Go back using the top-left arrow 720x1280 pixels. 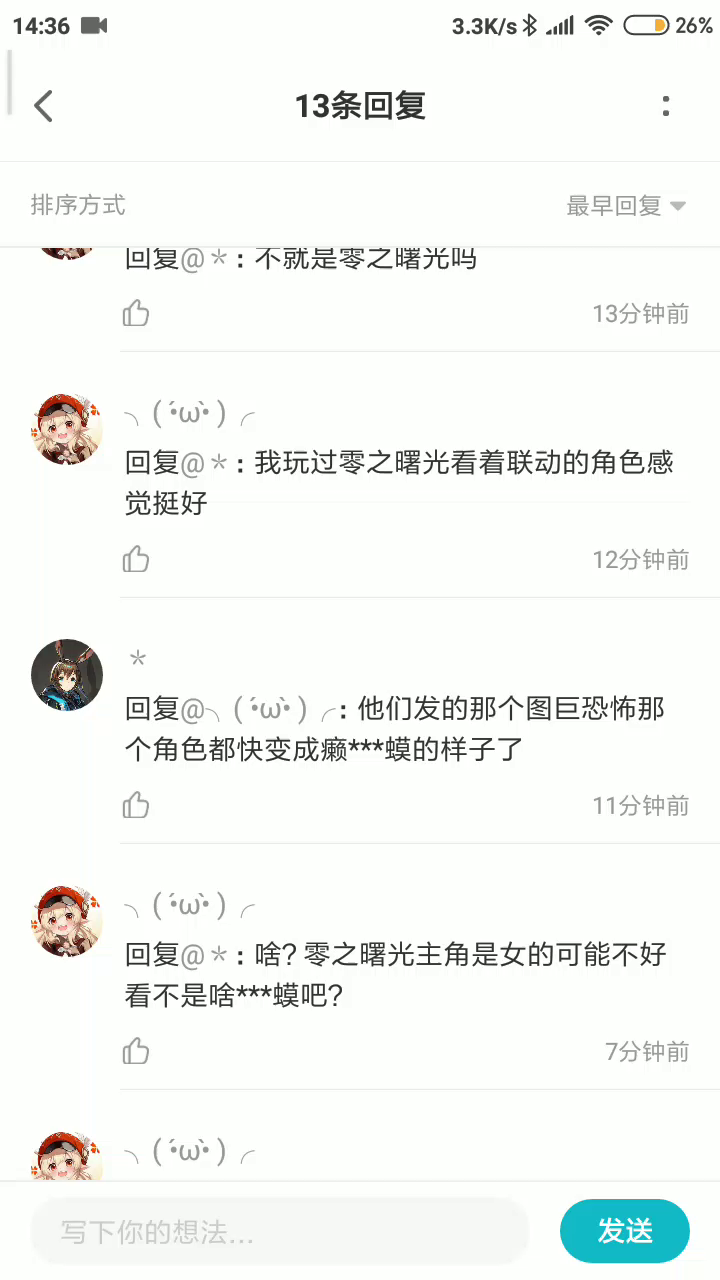click(x=43, y=105)
